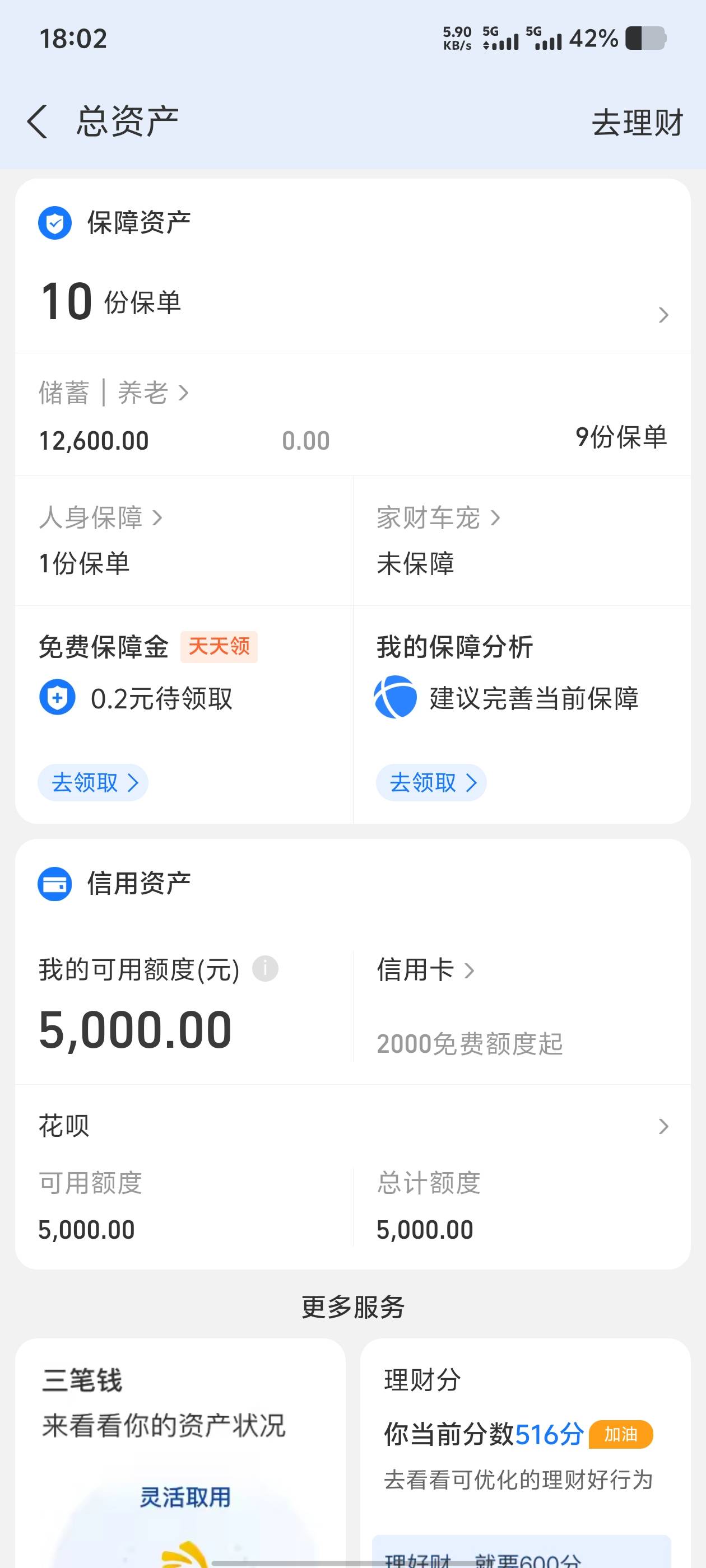The image size is (706, 1568).
Task: Tap 去领取 under 我的保障分析
Action: pos(431,782)
